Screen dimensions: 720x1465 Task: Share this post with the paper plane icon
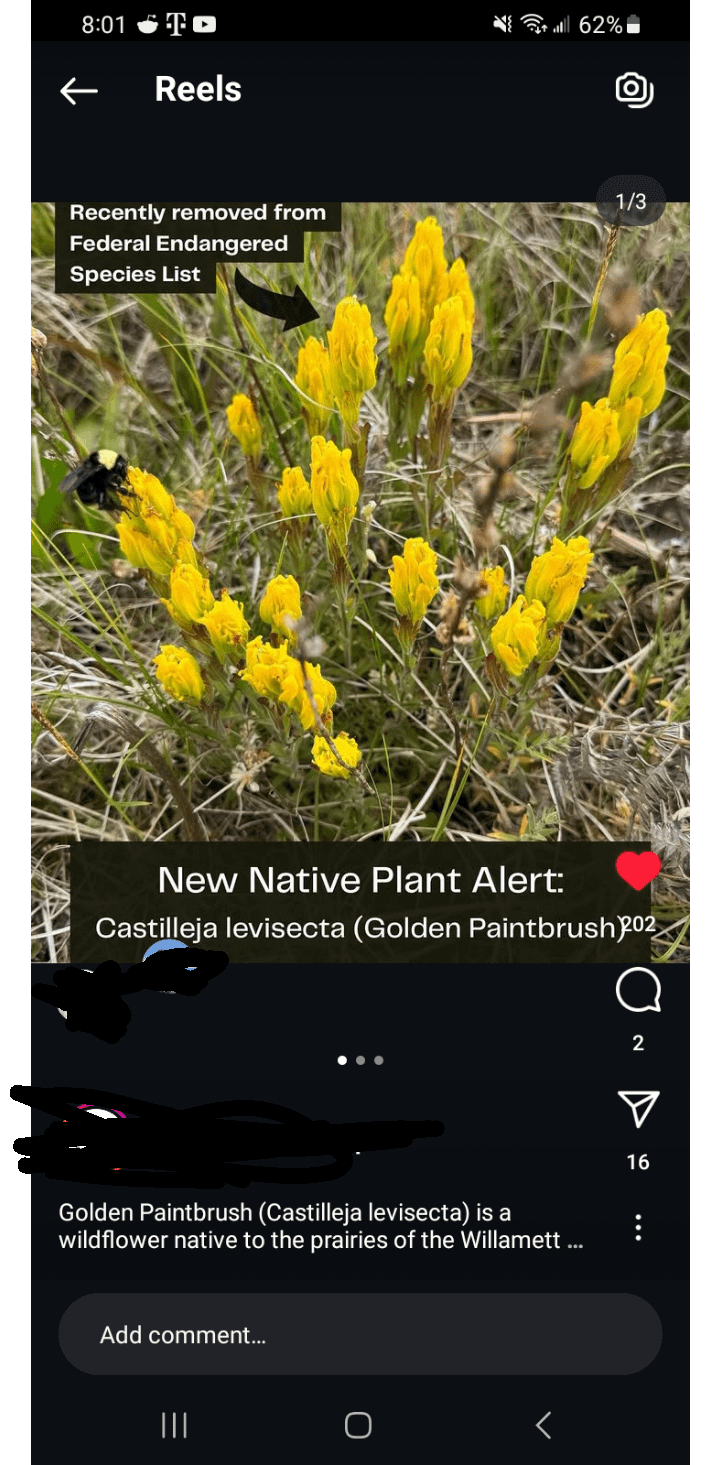(638, 1109)
